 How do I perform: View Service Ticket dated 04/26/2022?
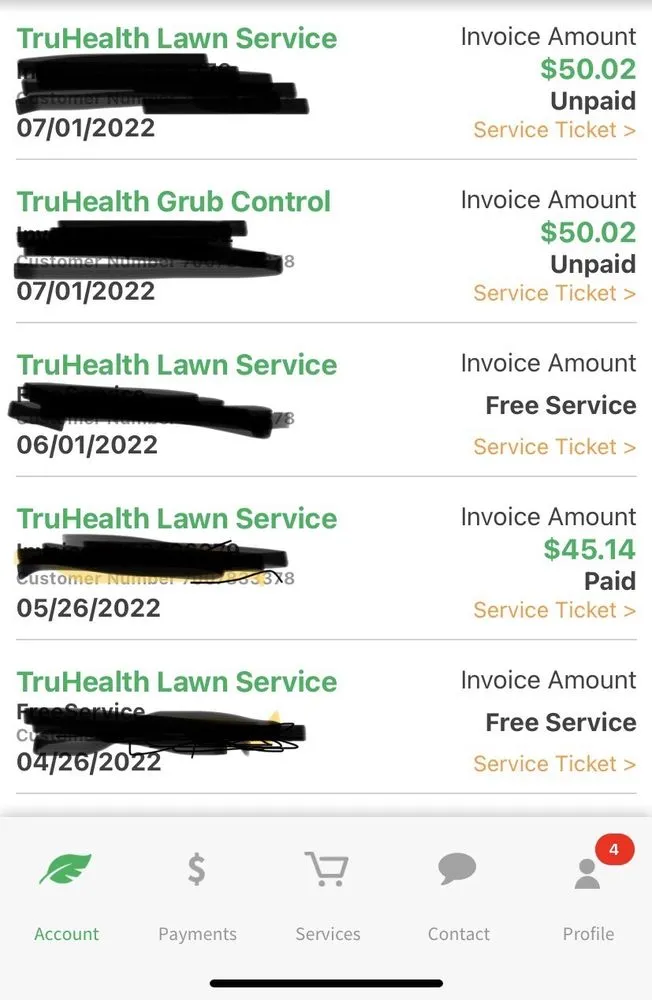[x=554, y=764]
